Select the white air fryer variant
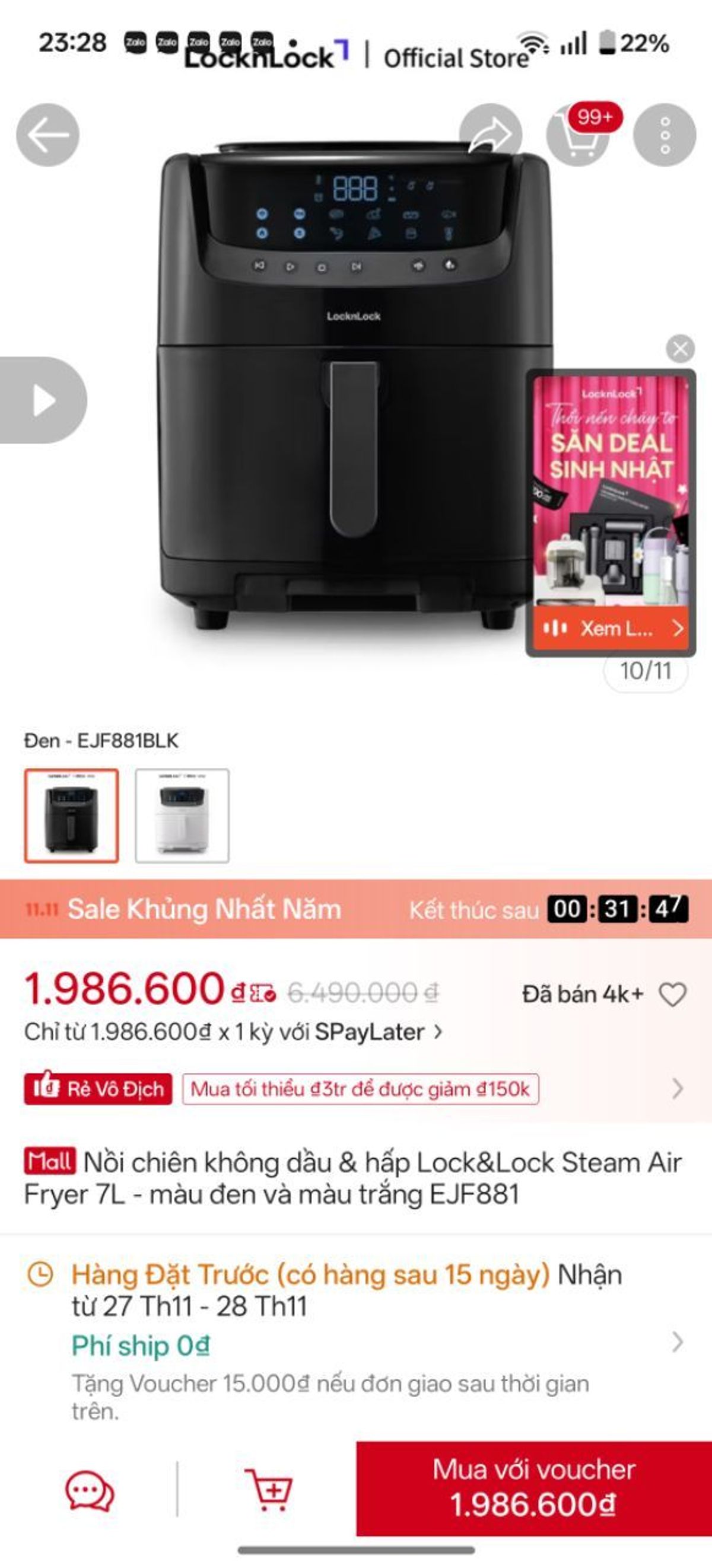712x1568 pixels. (x=182, y=815)
